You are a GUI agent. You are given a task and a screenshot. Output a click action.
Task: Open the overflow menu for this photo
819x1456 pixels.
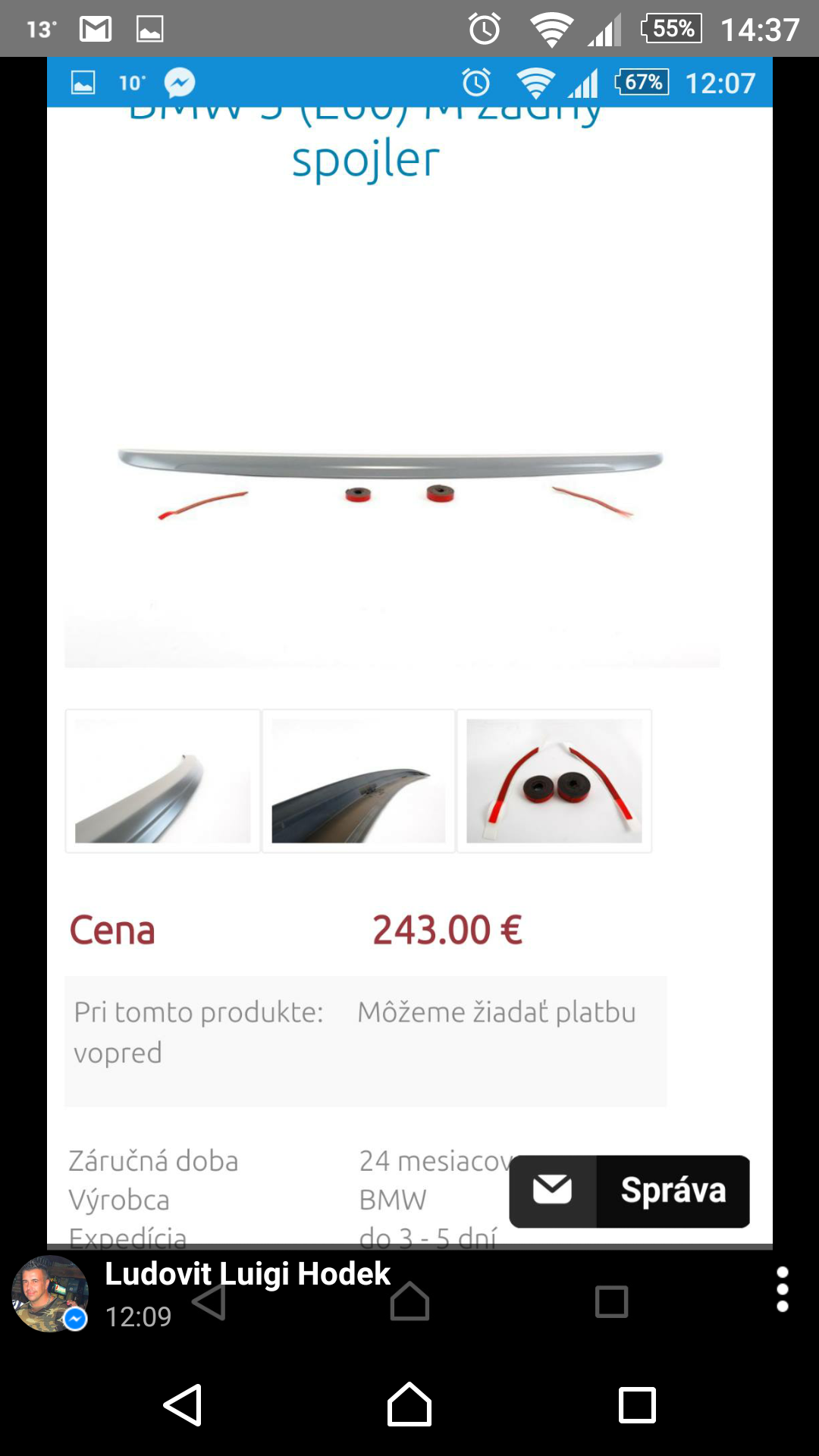pos(782,1289)
